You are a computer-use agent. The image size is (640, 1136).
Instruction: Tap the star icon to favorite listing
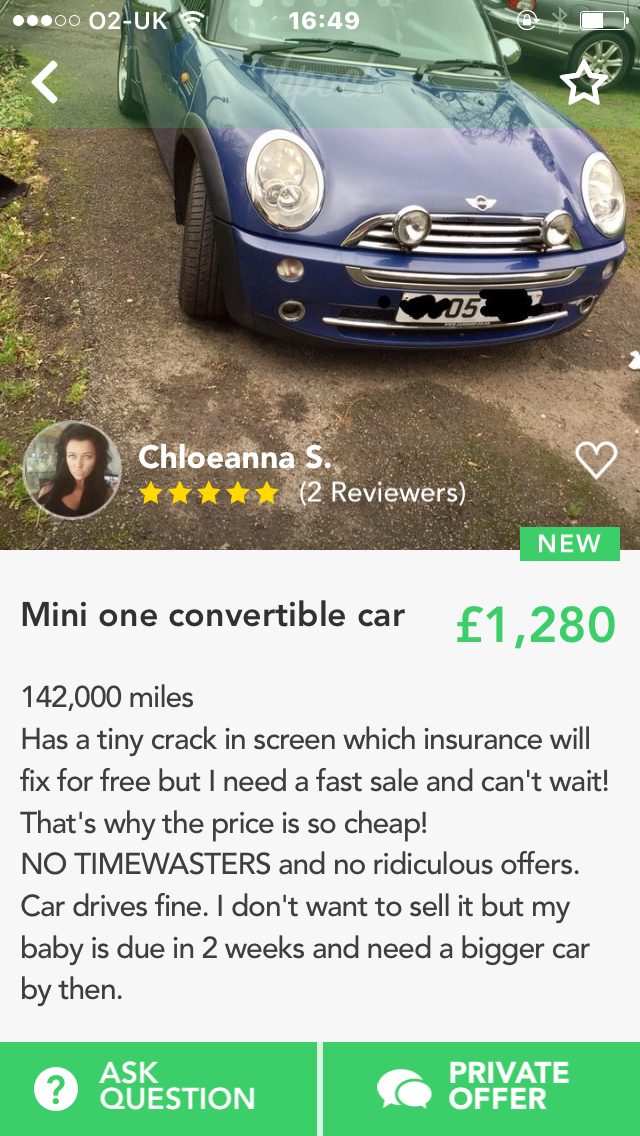(x=584, y=83)
